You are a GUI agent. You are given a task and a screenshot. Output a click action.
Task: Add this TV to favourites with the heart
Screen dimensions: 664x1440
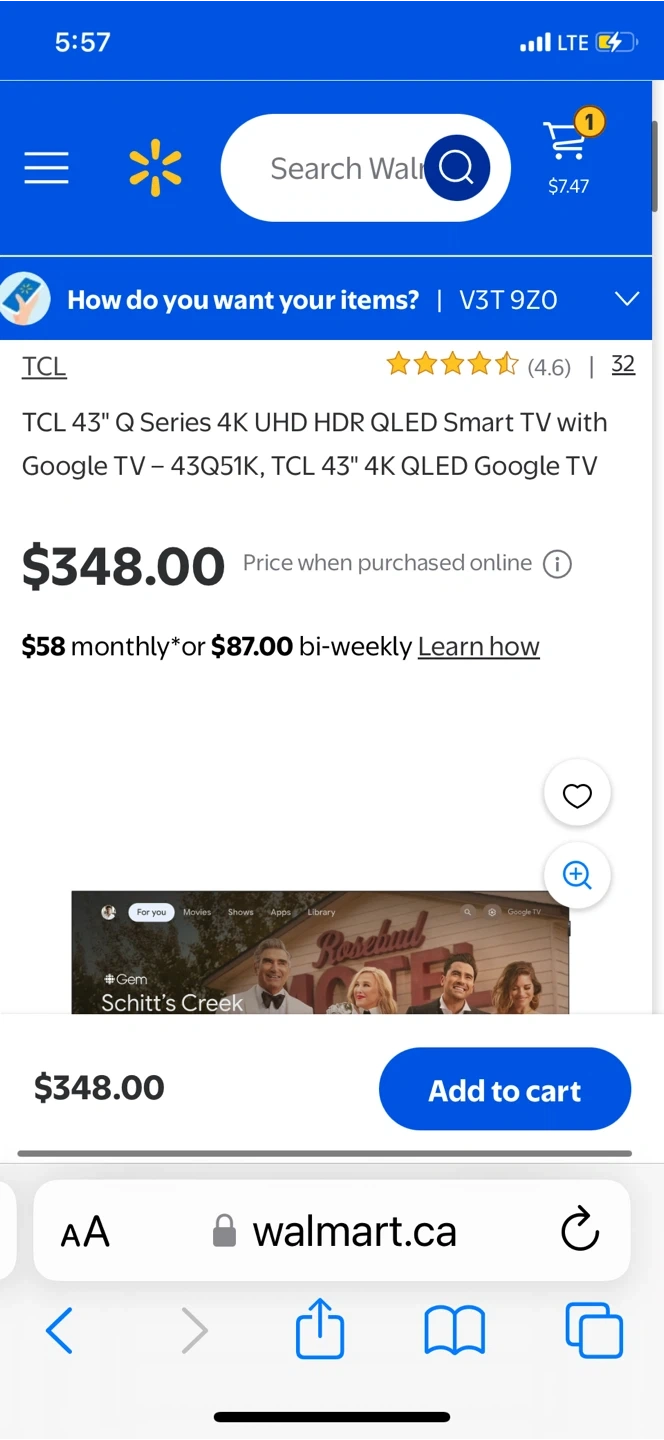point(577,796)
